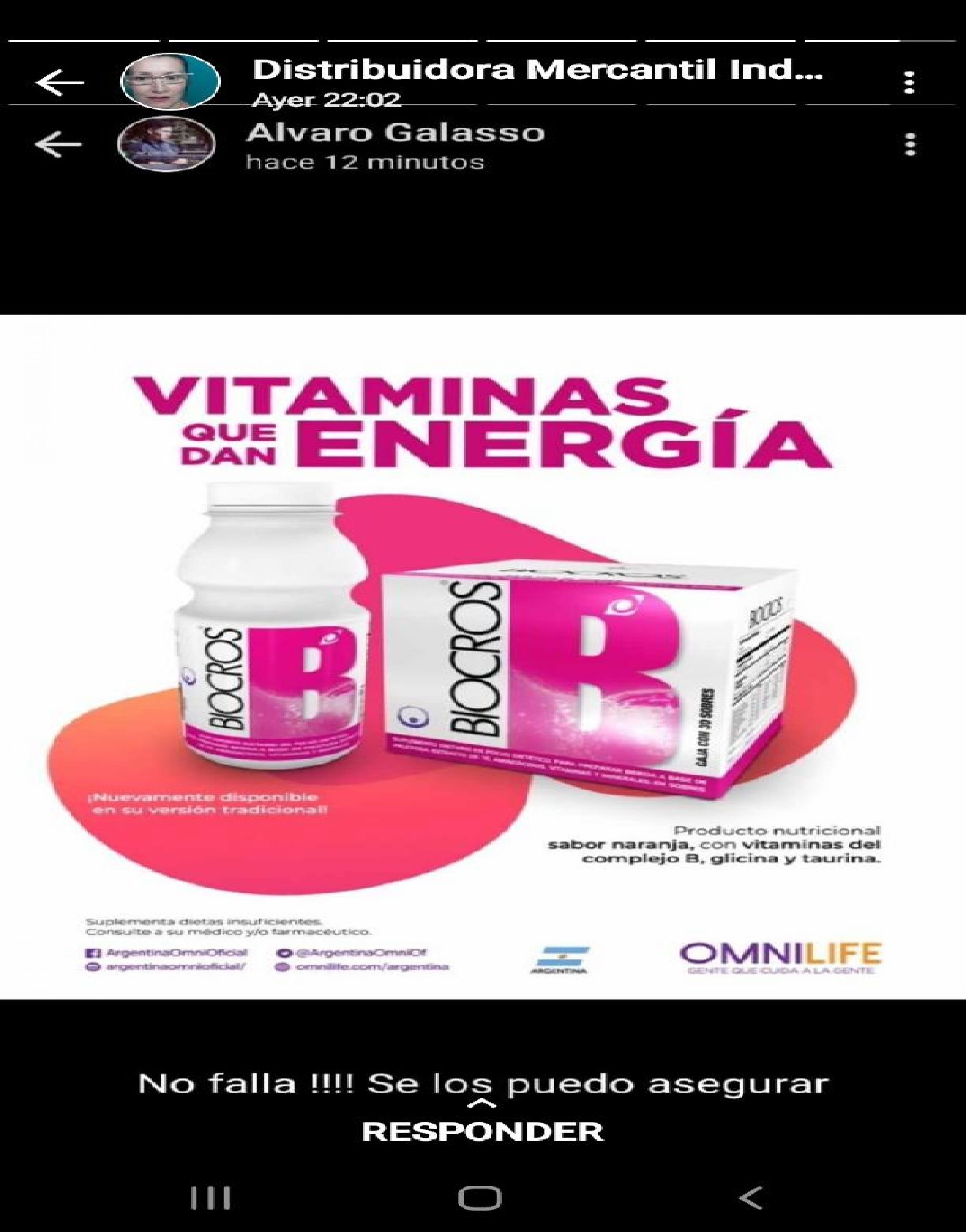Go back from Alvaro Galasso's status
Viewport: 966px width, 1232px height.
tap(58, 145)
